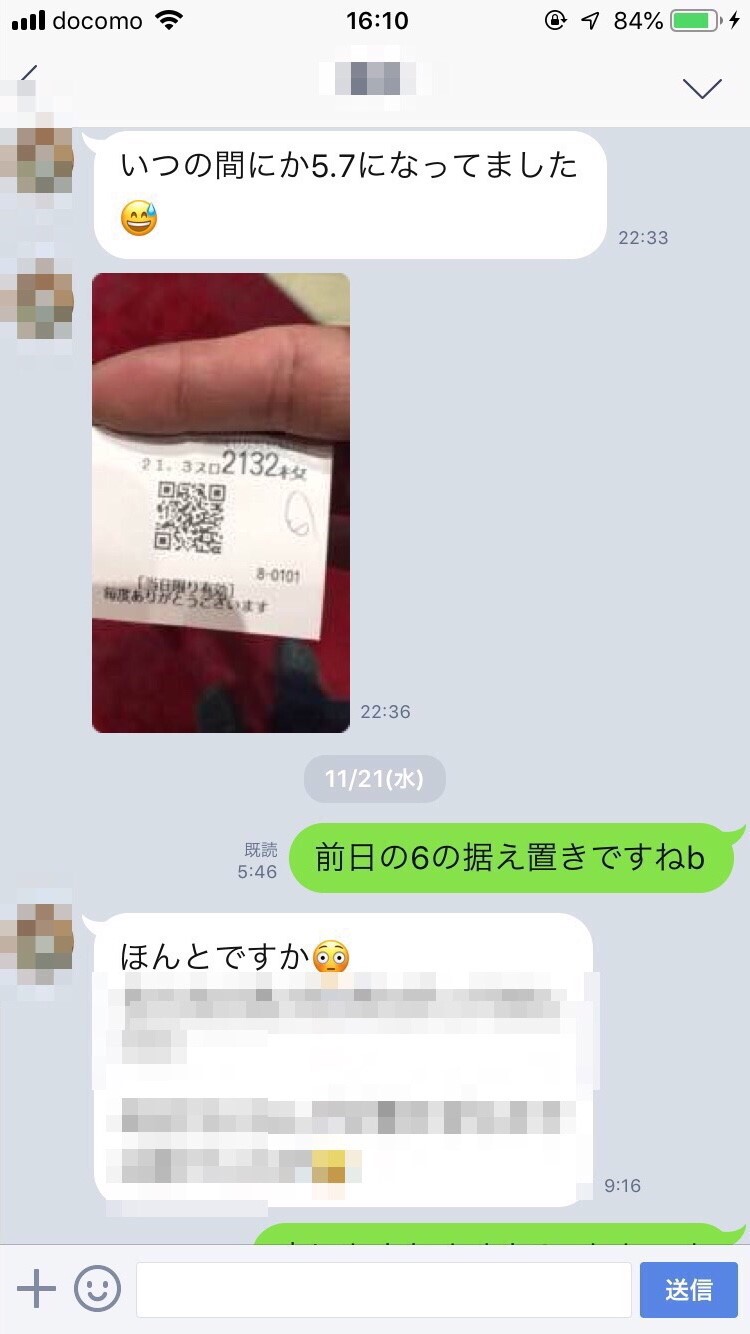Open the ticket photo with 2132枚
The image size is (750, 1334).
point(221,502)
